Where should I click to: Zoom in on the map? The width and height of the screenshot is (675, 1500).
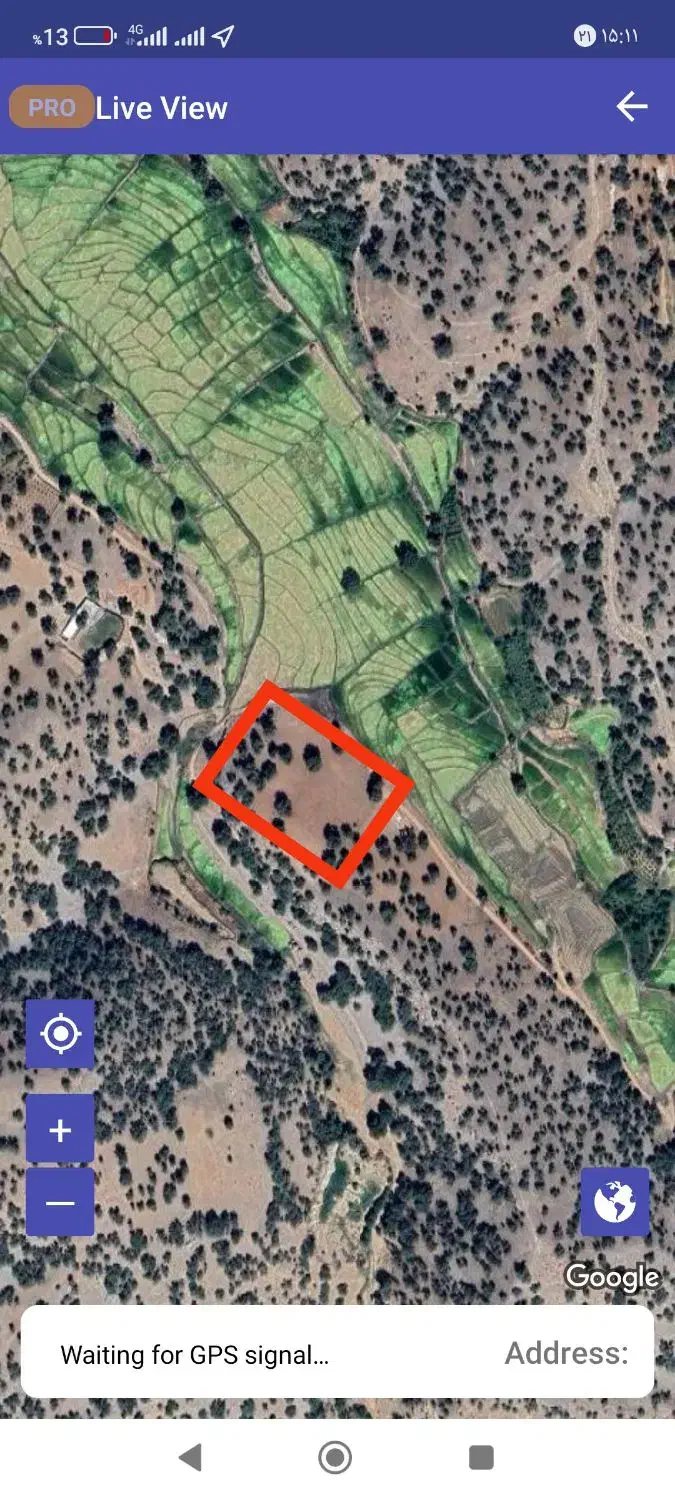pos(60,1130)
